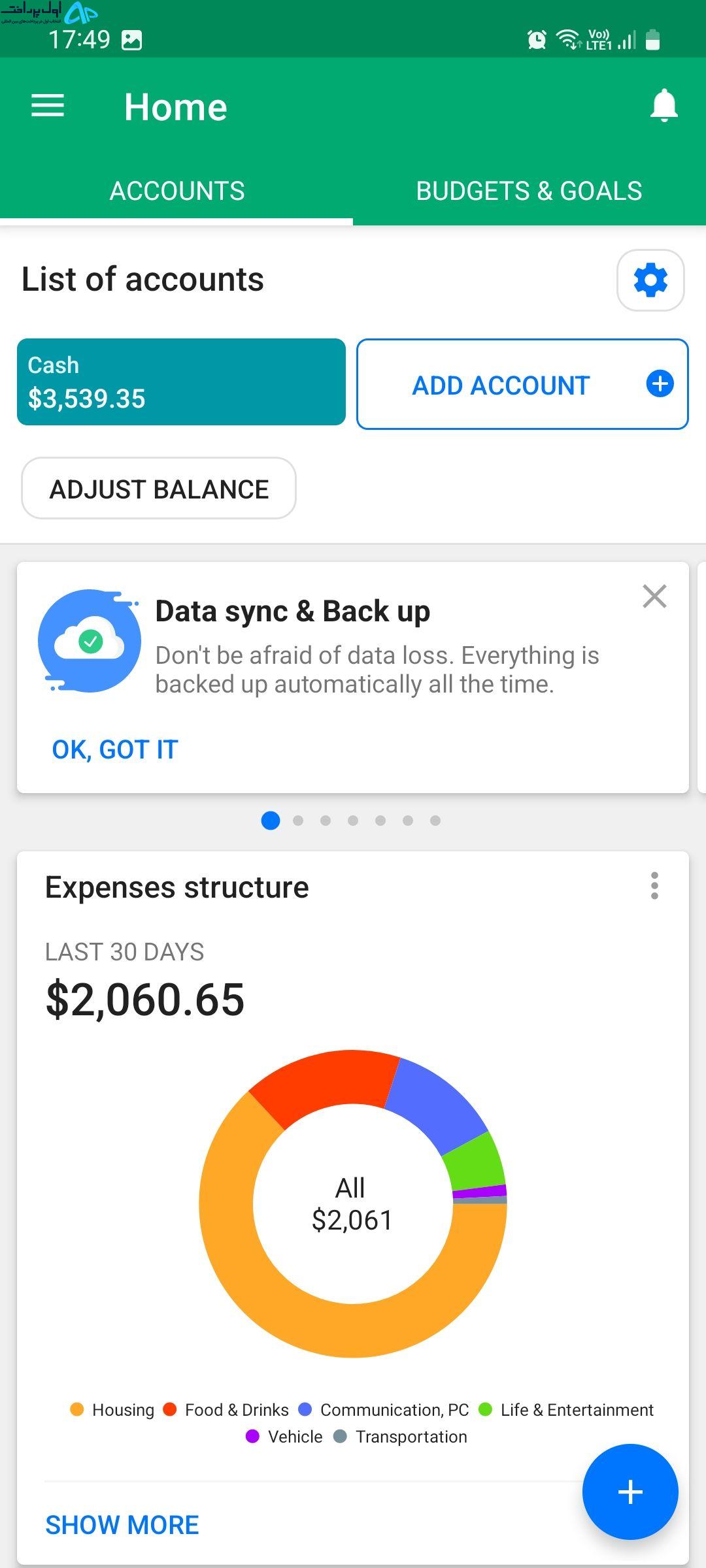Tap Adjust Balance
This screenshot has width=706, height=1568.
[159, 489]
